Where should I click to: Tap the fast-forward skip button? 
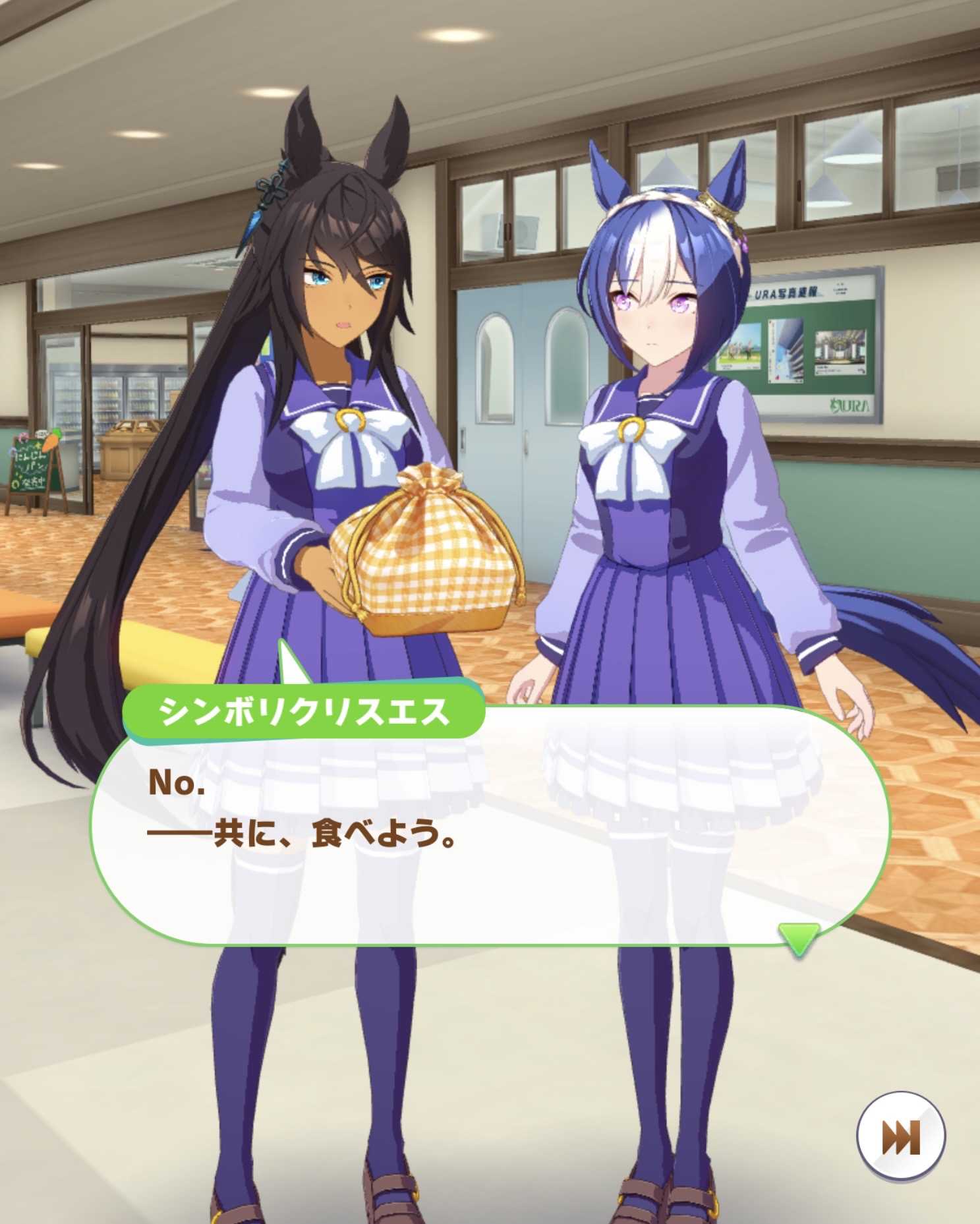pos(901,1136)
